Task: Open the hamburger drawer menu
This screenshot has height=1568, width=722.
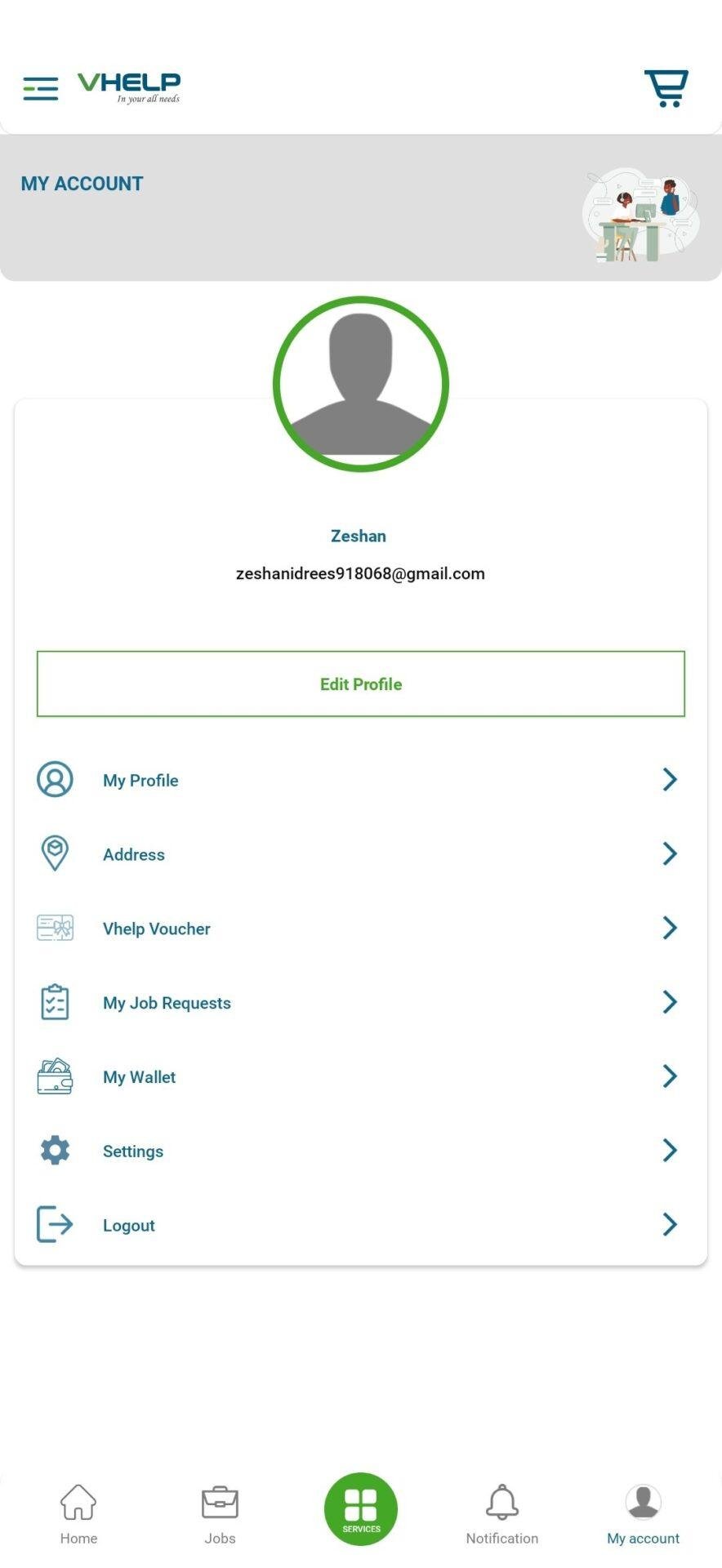Action: tap(40, 88)
